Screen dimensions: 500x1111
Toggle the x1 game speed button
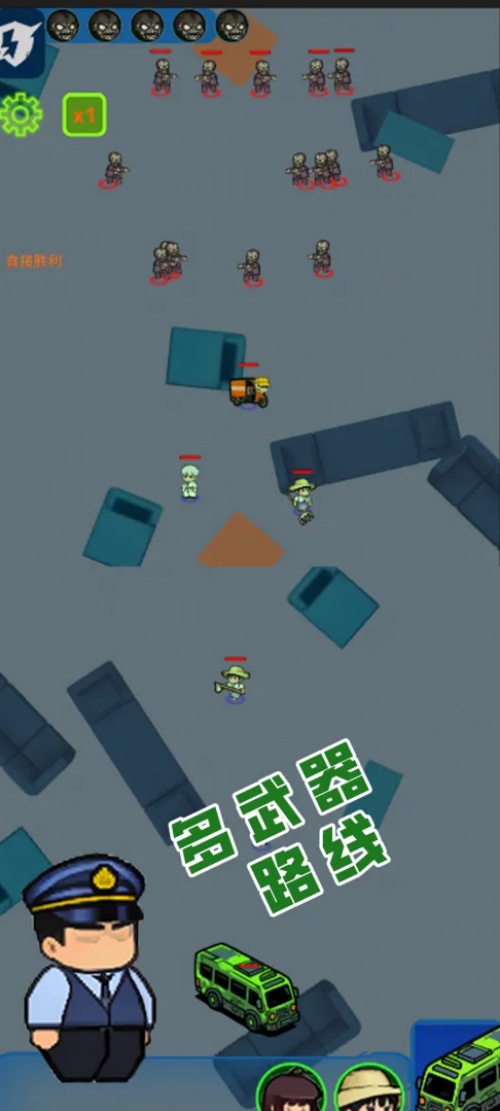[x=84, y=115]
